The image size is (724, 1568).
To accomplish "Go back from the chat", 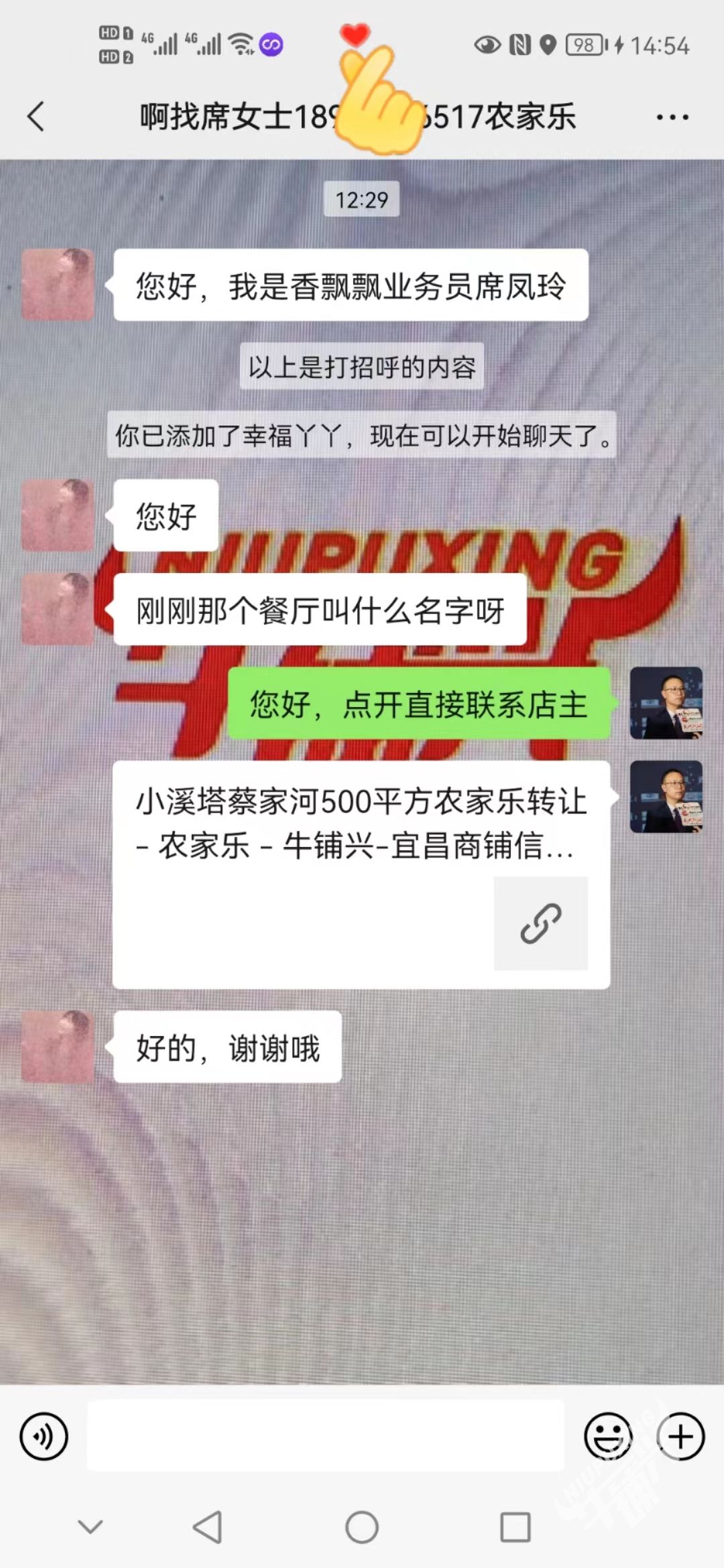I will pyautogui.click(x=36, y=117).
